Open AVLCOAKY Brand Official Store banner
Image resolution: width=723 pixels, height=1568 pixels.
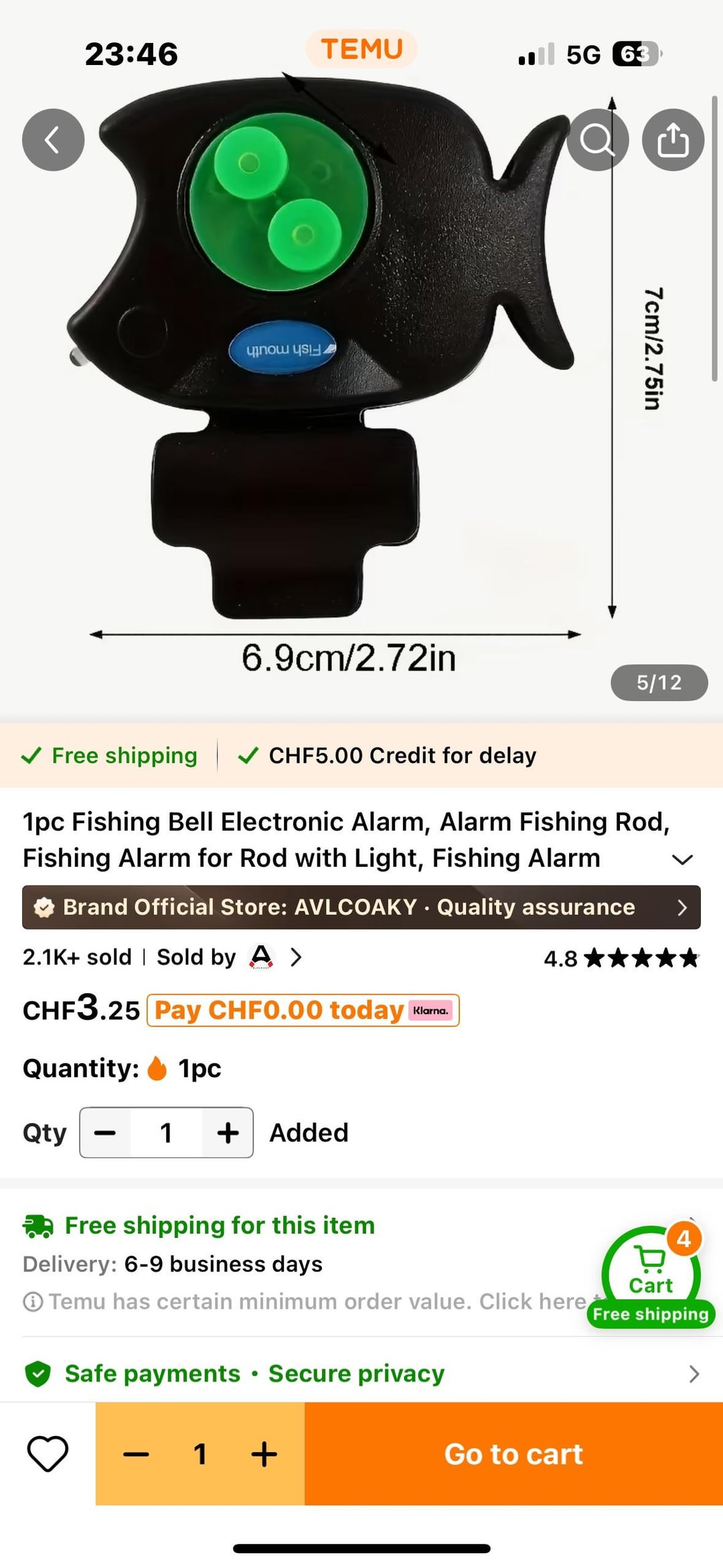pyautogui.click(x=361, y=907)
